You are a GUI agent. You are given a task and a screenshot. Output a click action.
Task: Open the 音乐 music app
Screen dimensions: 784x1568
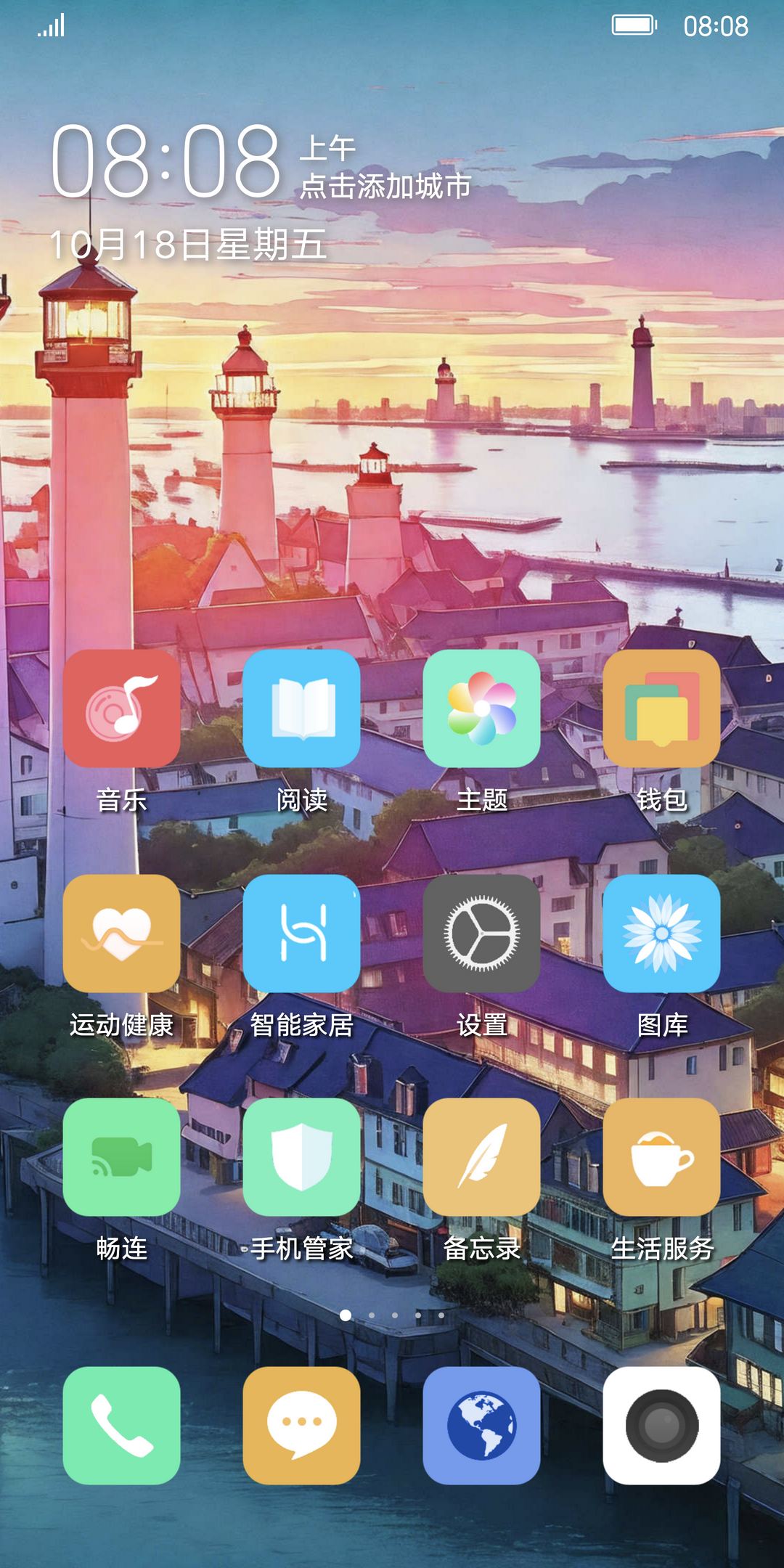(x=121, y=709)
